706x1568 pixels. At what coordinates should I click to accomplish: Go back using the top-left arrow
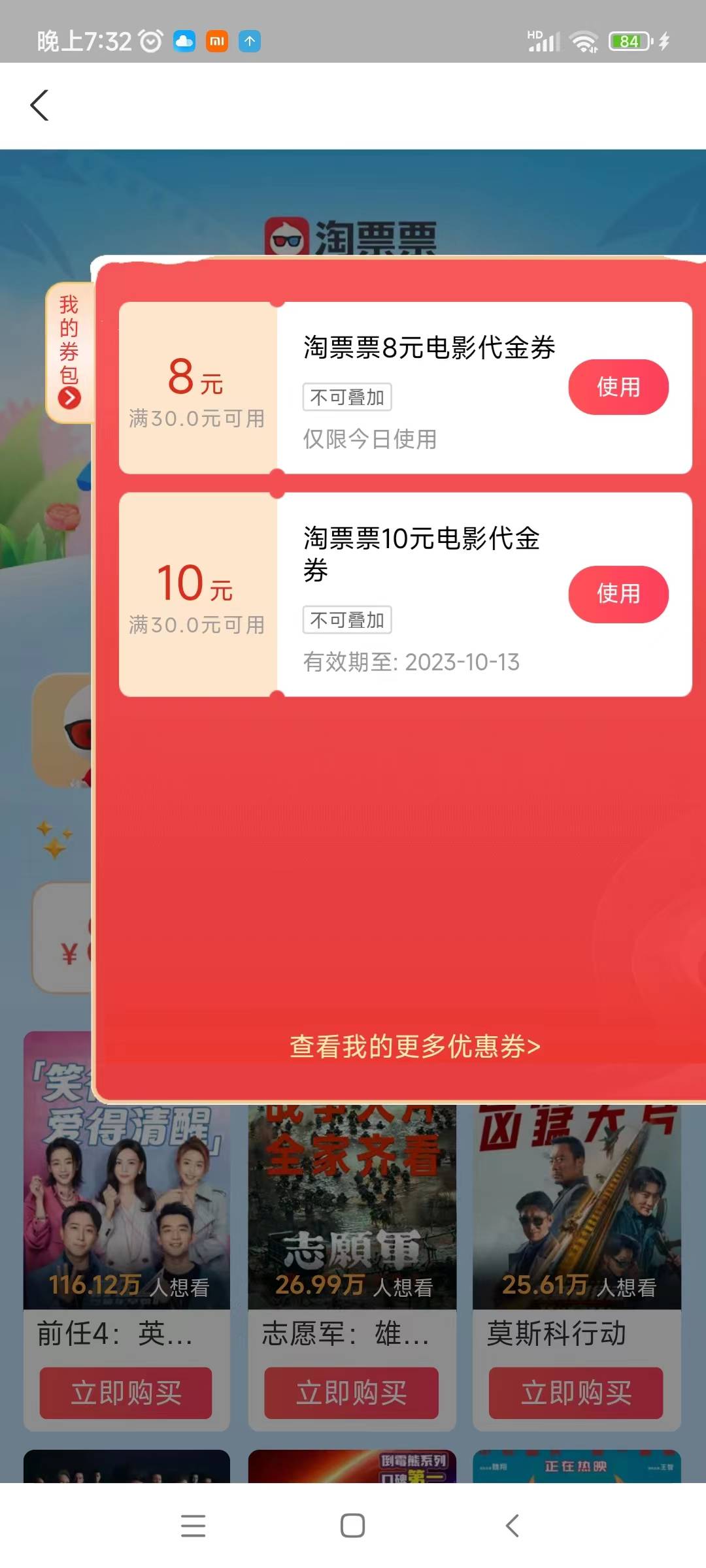pos(40,105)
